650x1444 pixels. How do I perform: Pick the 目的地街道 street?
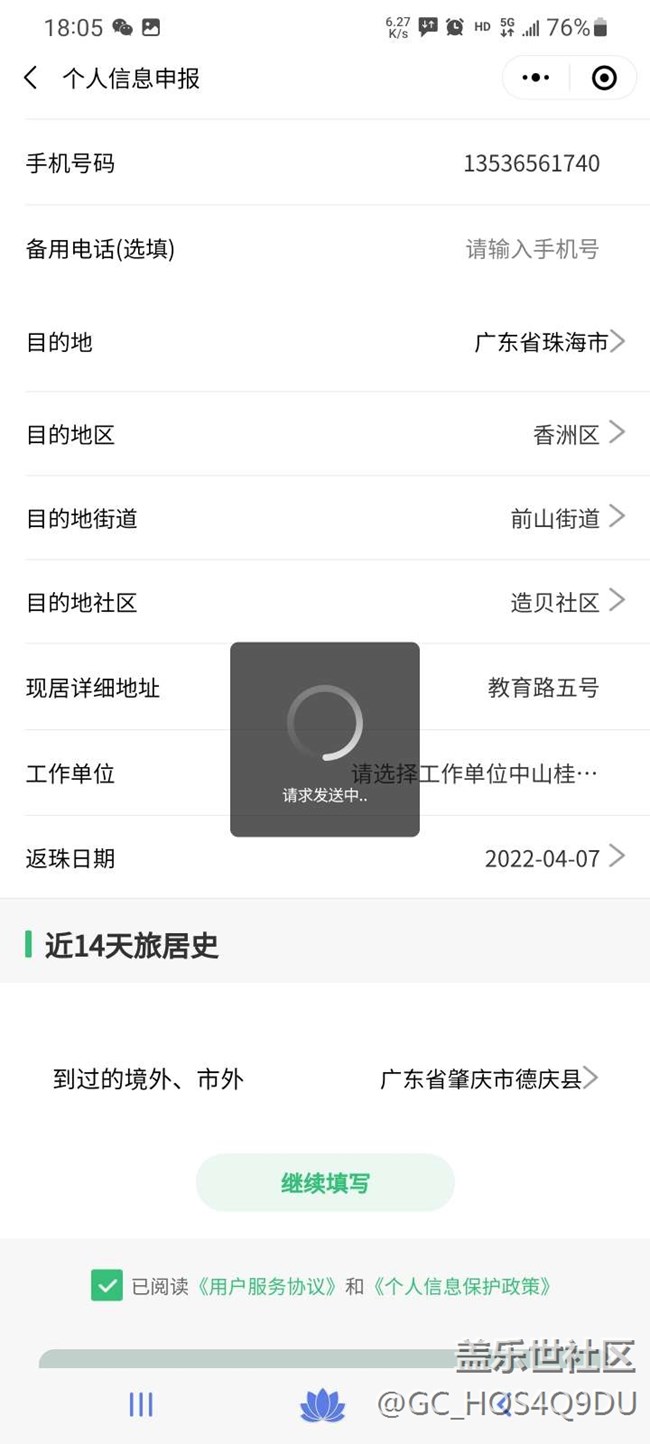[566, 518]
